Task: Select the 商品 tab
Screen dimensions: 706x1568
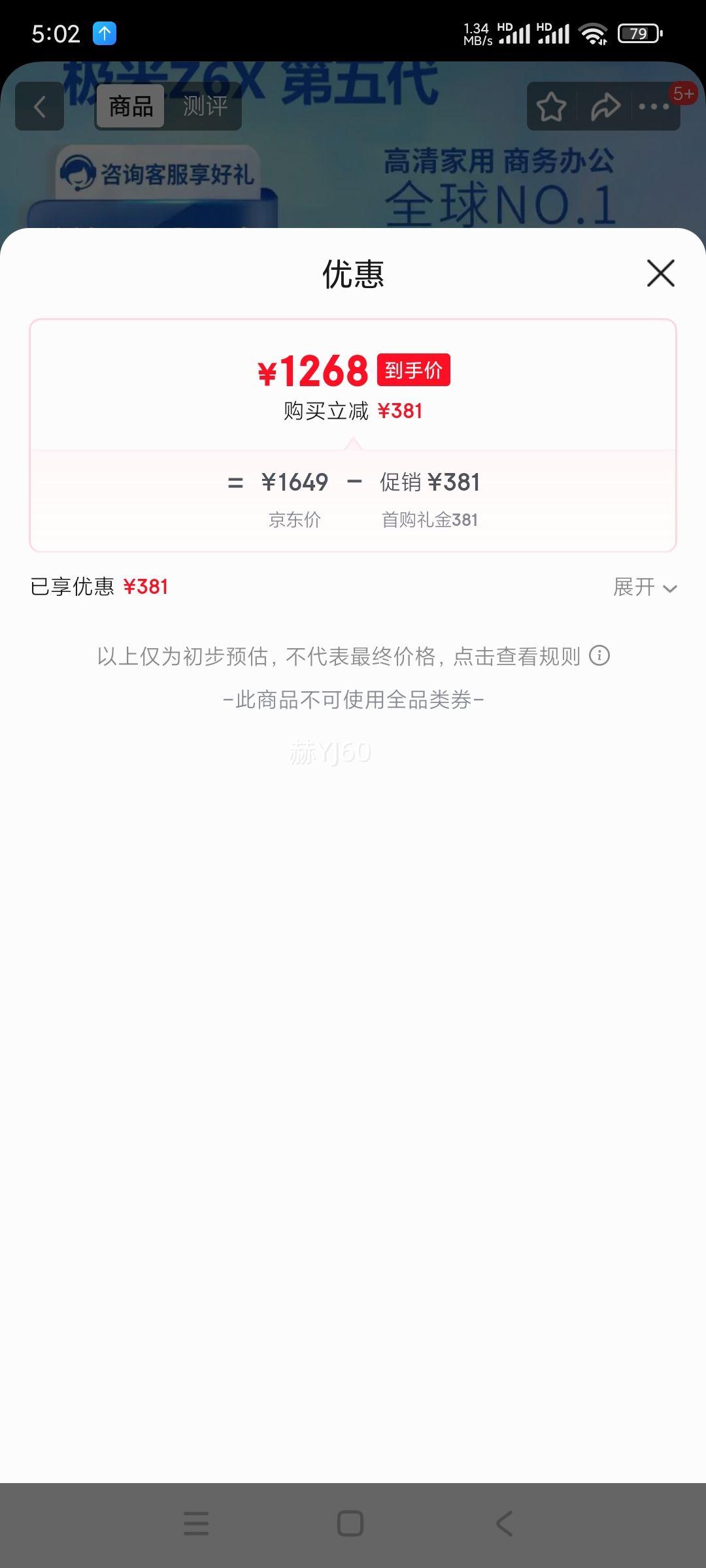Action: (x=129, y=106)
